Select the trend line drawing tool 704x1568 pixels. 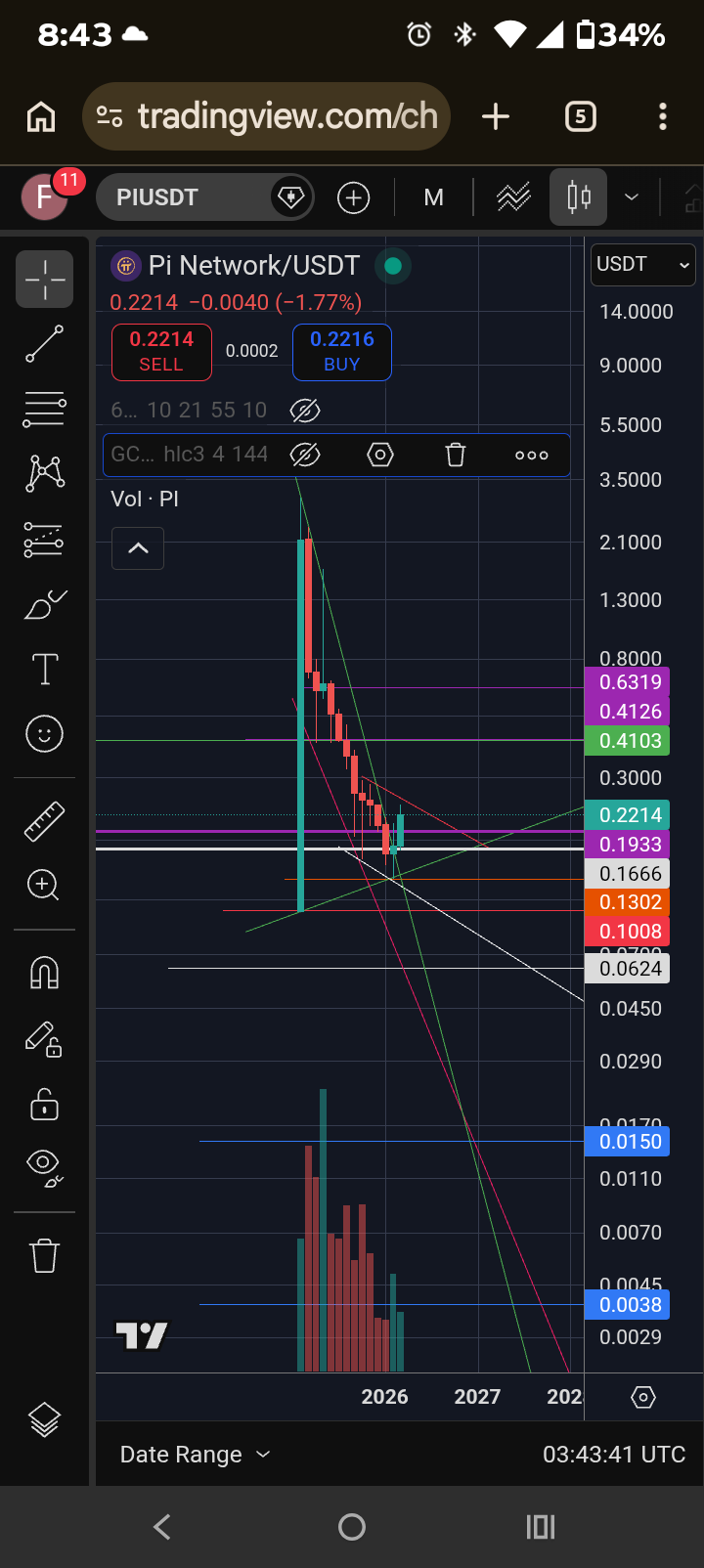point(45,344)
